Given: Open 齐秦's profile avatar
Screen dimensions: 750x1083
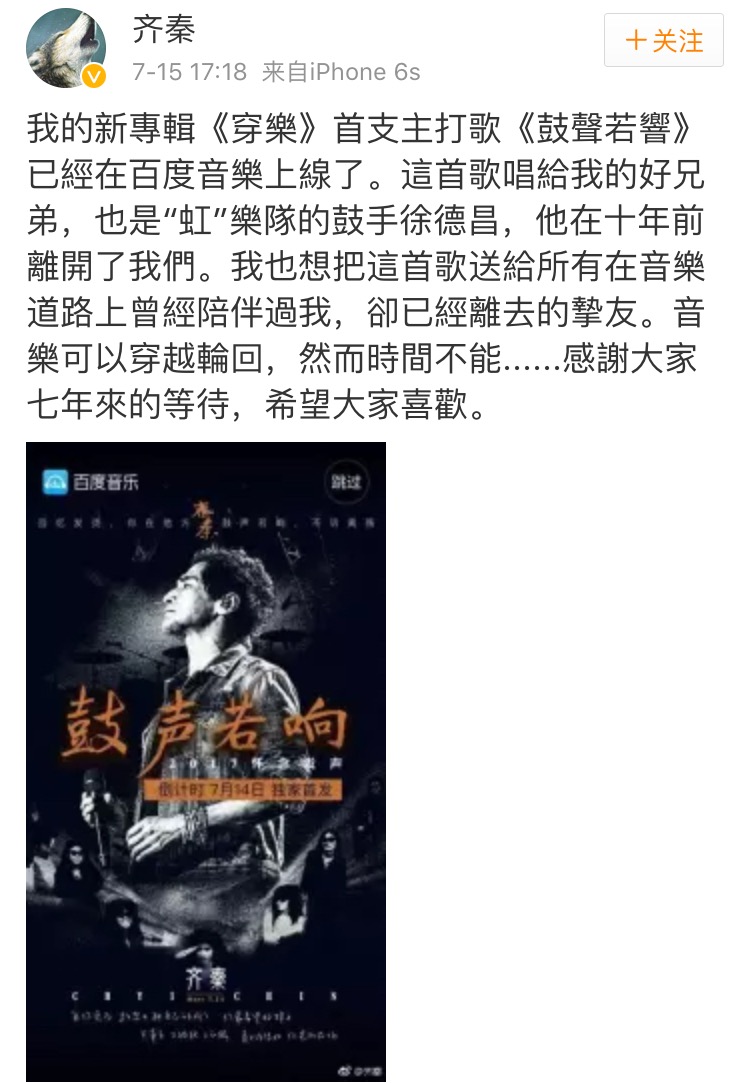Looking at the screenshot, I should [x=66, y=48].
